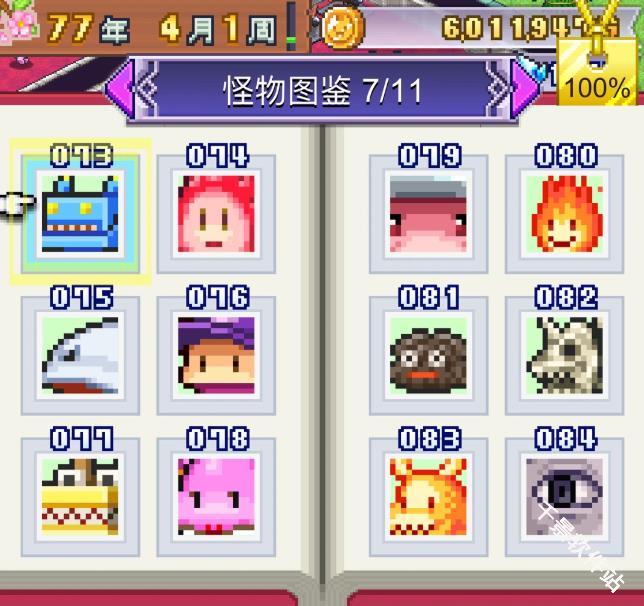
Task: Open monster entry 077
Action: click(x=81, y=497)
